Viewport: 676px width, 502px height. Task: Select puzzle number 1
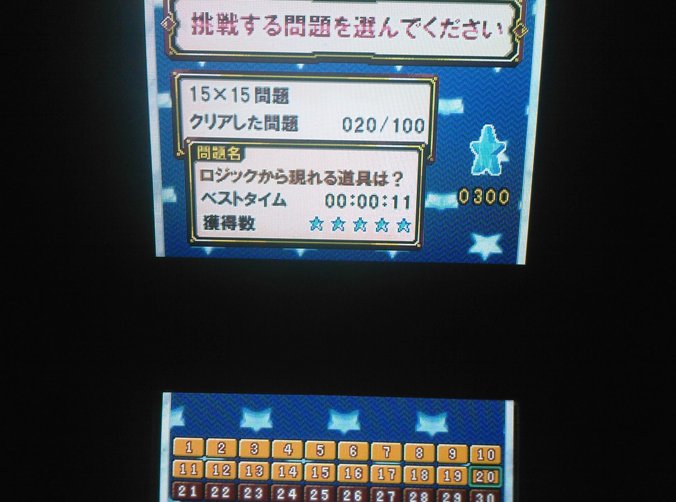[189, 449]
